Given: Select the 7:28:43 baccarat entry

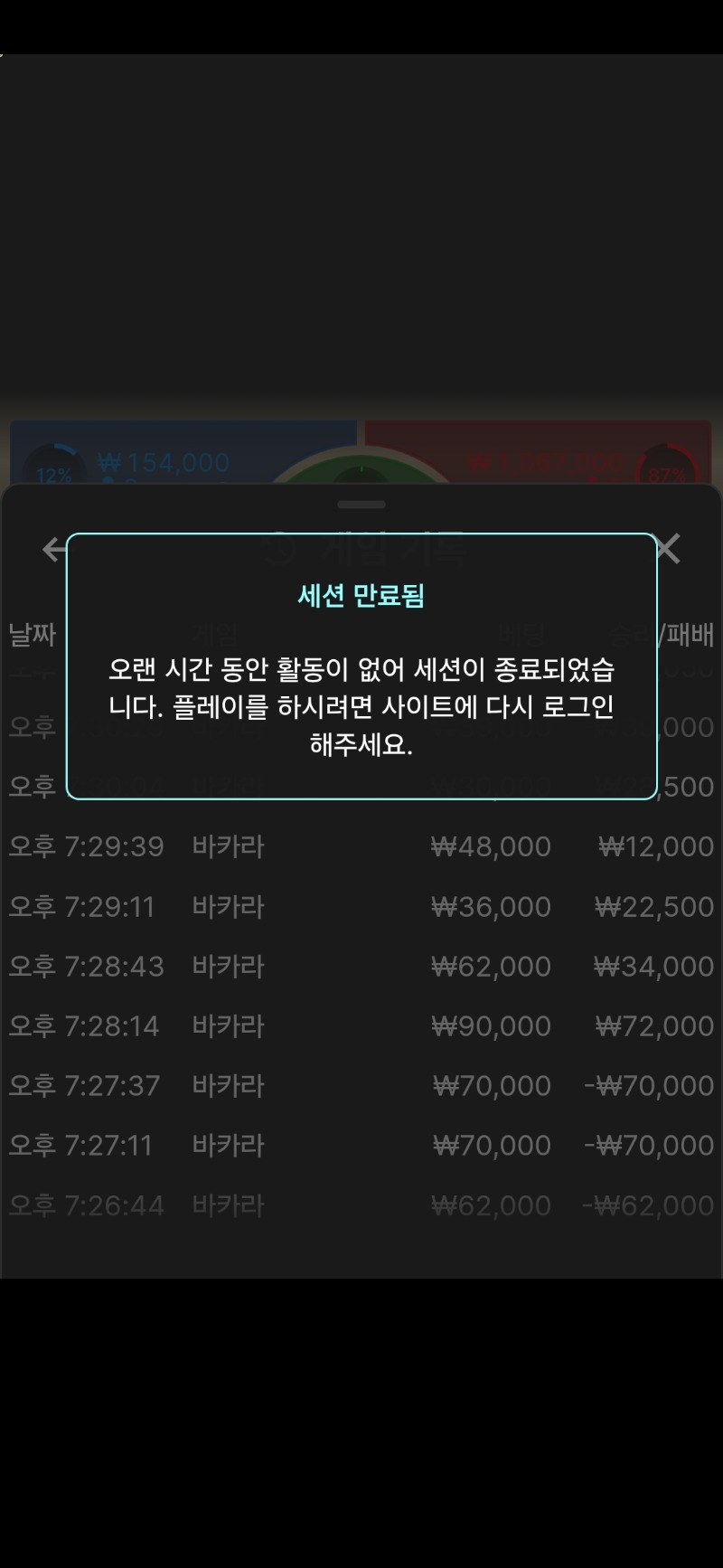Looking at the screenshot, I should tap(361, 966).
